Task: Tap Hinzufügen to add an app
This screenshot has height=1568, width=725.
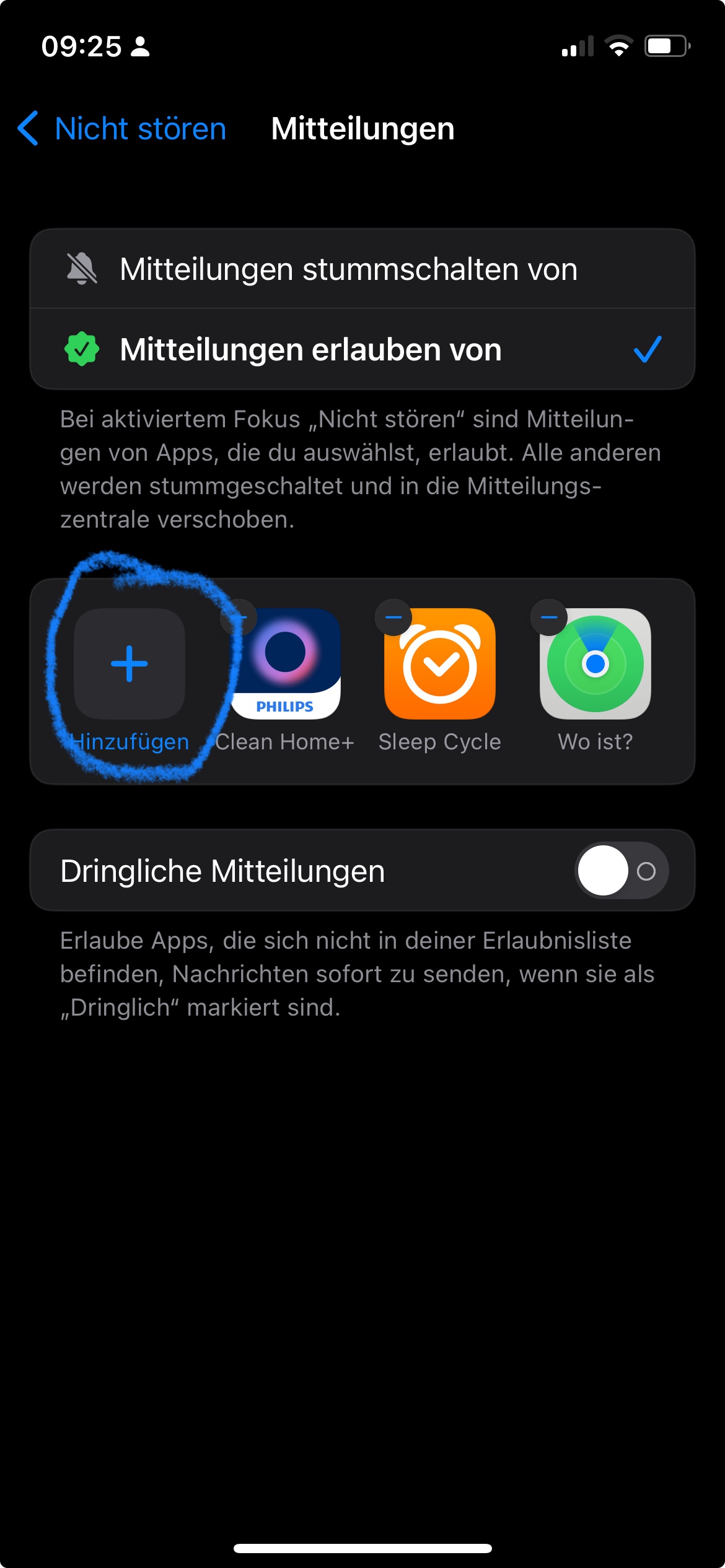Action: (130, 664)
